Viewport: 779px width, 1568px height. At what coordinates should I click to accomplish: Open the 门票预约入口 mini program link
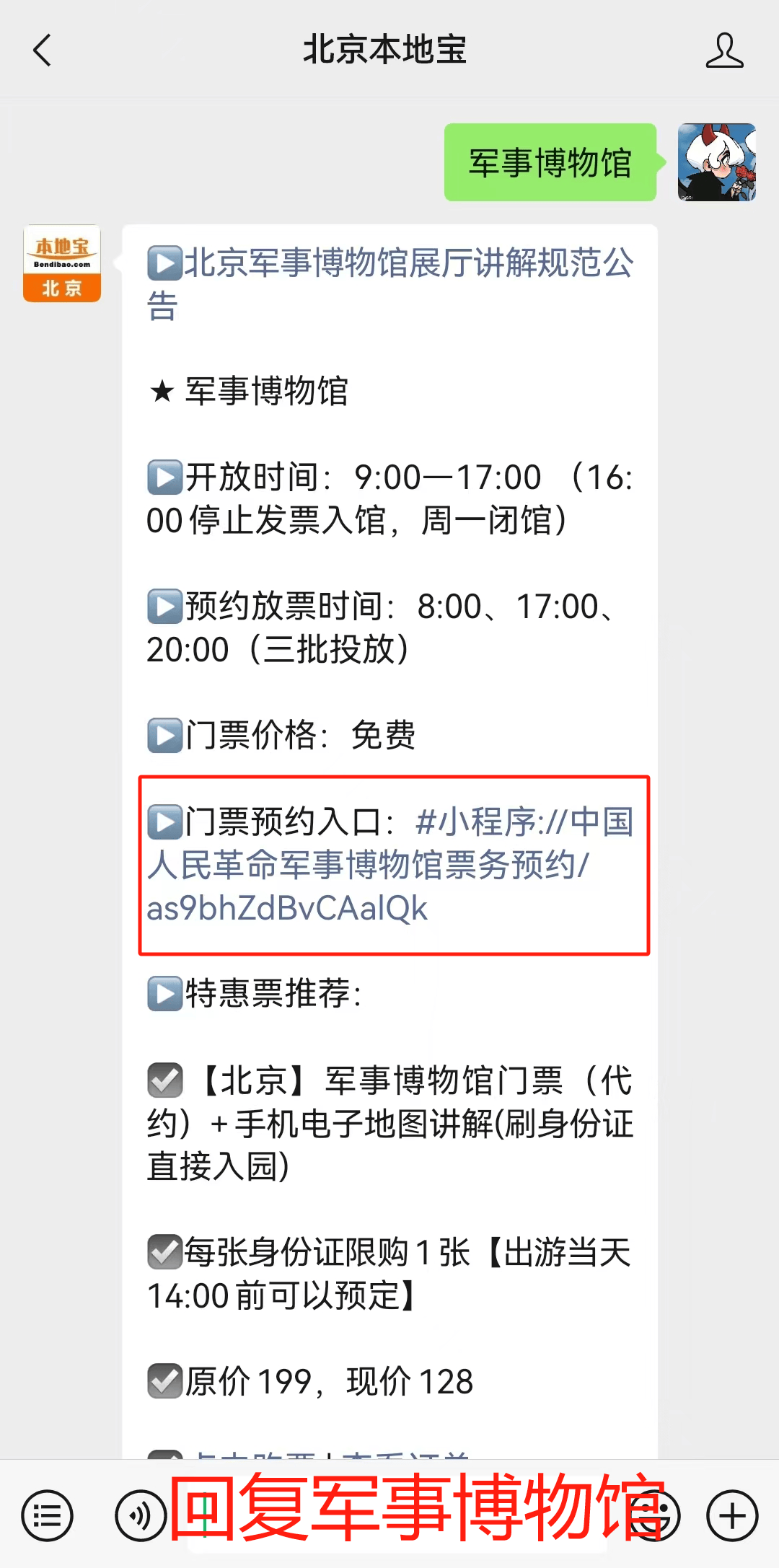389,866
